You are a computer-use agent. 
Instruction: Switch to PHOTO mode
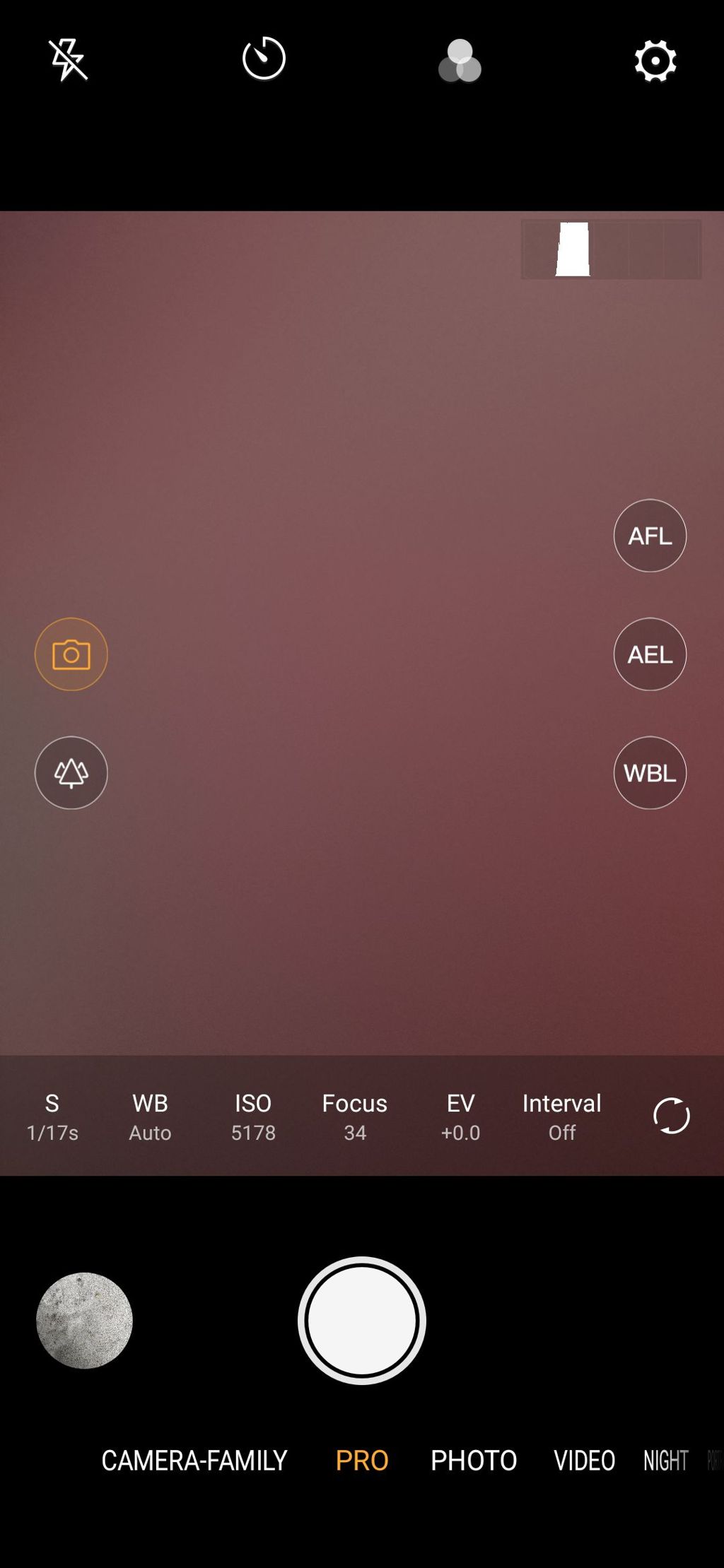coord(474,1460)
